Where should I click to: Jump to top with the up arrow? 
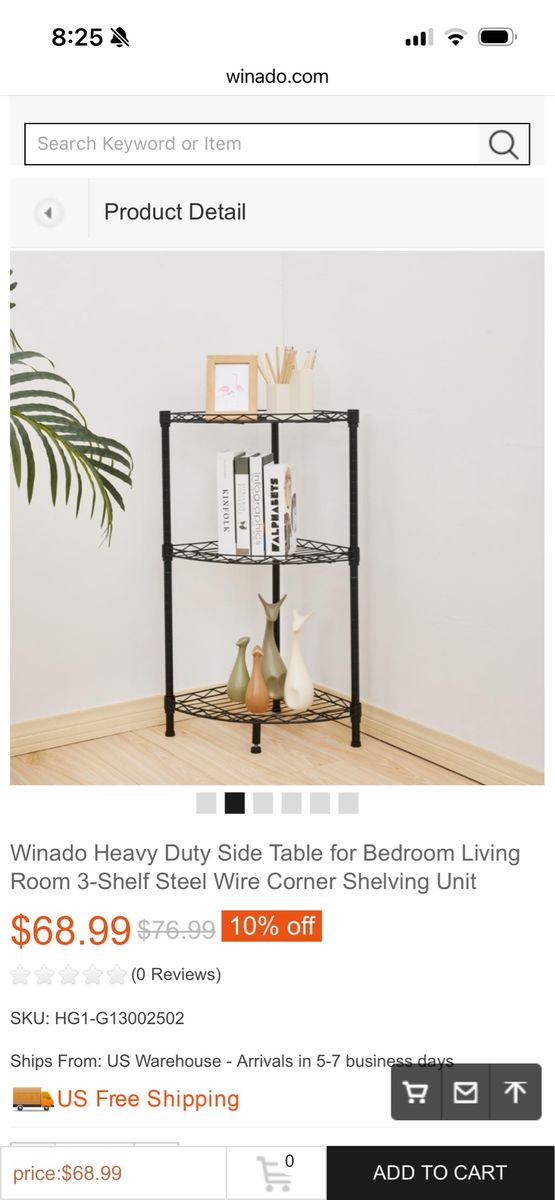point(516,1092)
